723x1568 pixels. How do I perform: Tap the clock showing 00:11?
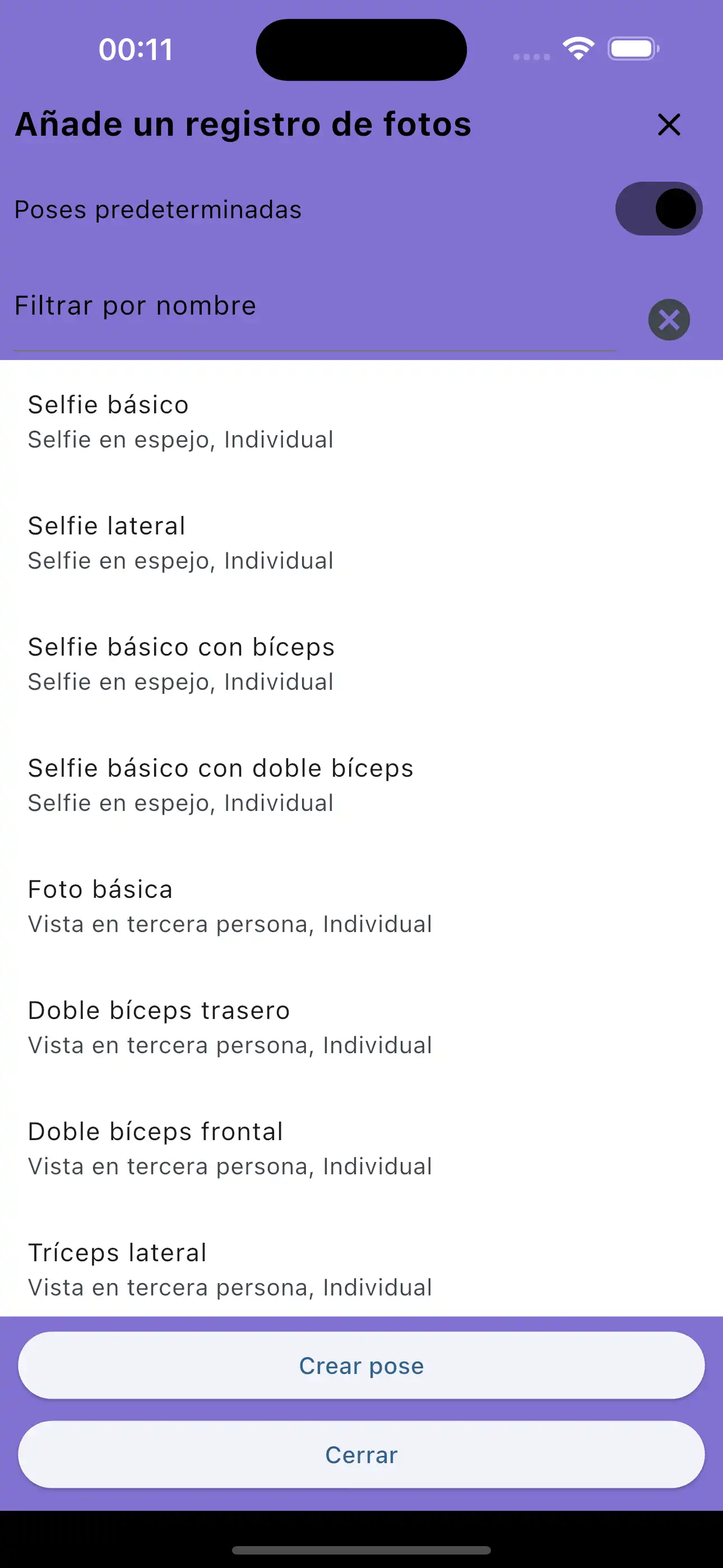coord(136,49)
